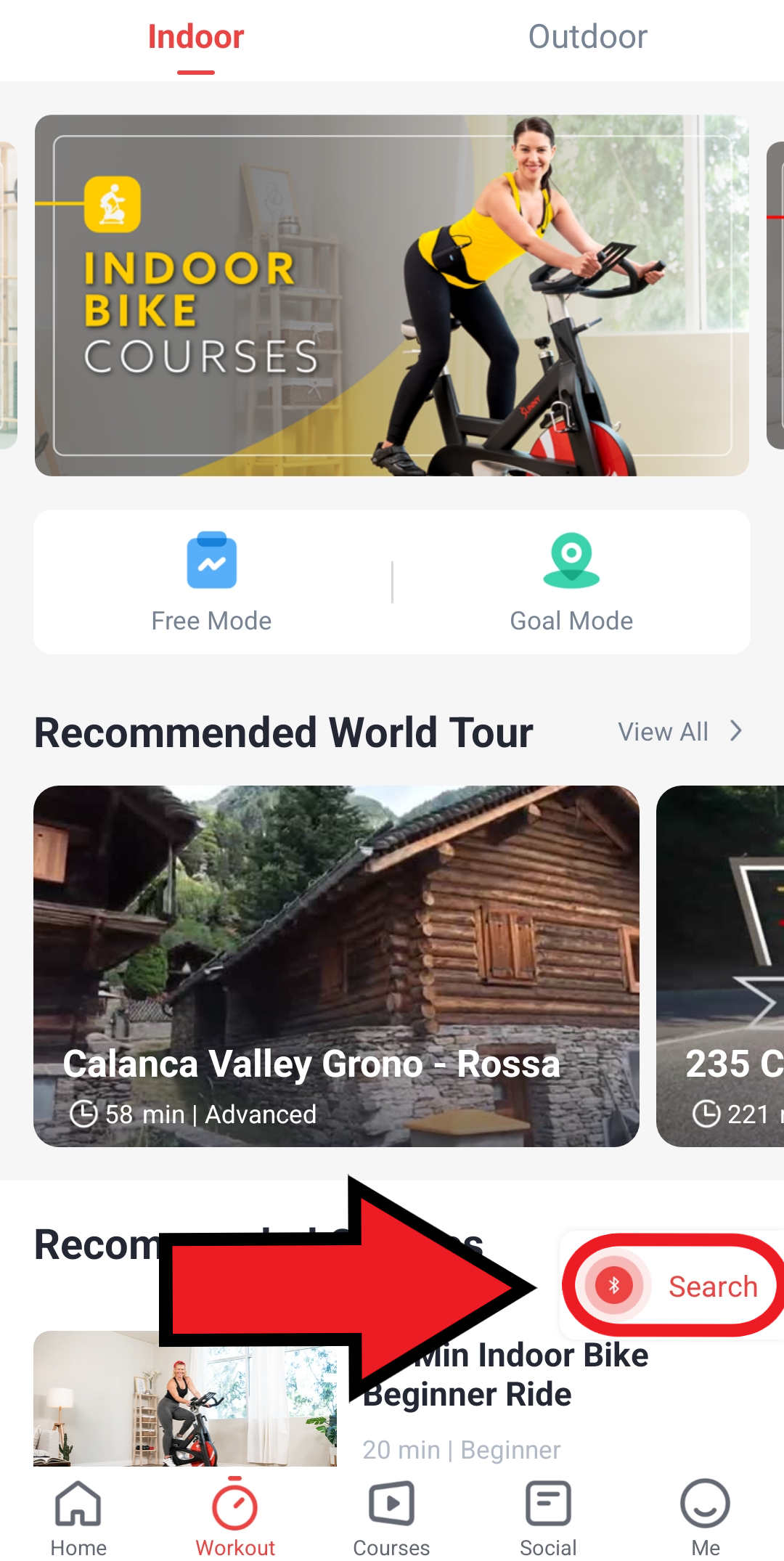
Task: View all recommended world tours
Action: 679,731
